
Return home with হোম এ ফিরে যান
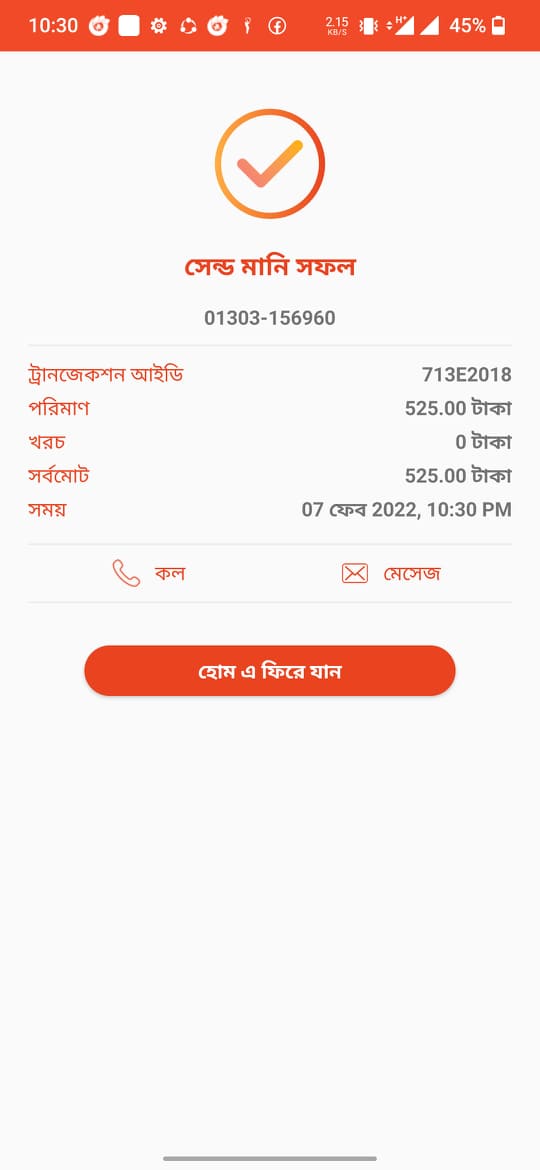point(269,671)
